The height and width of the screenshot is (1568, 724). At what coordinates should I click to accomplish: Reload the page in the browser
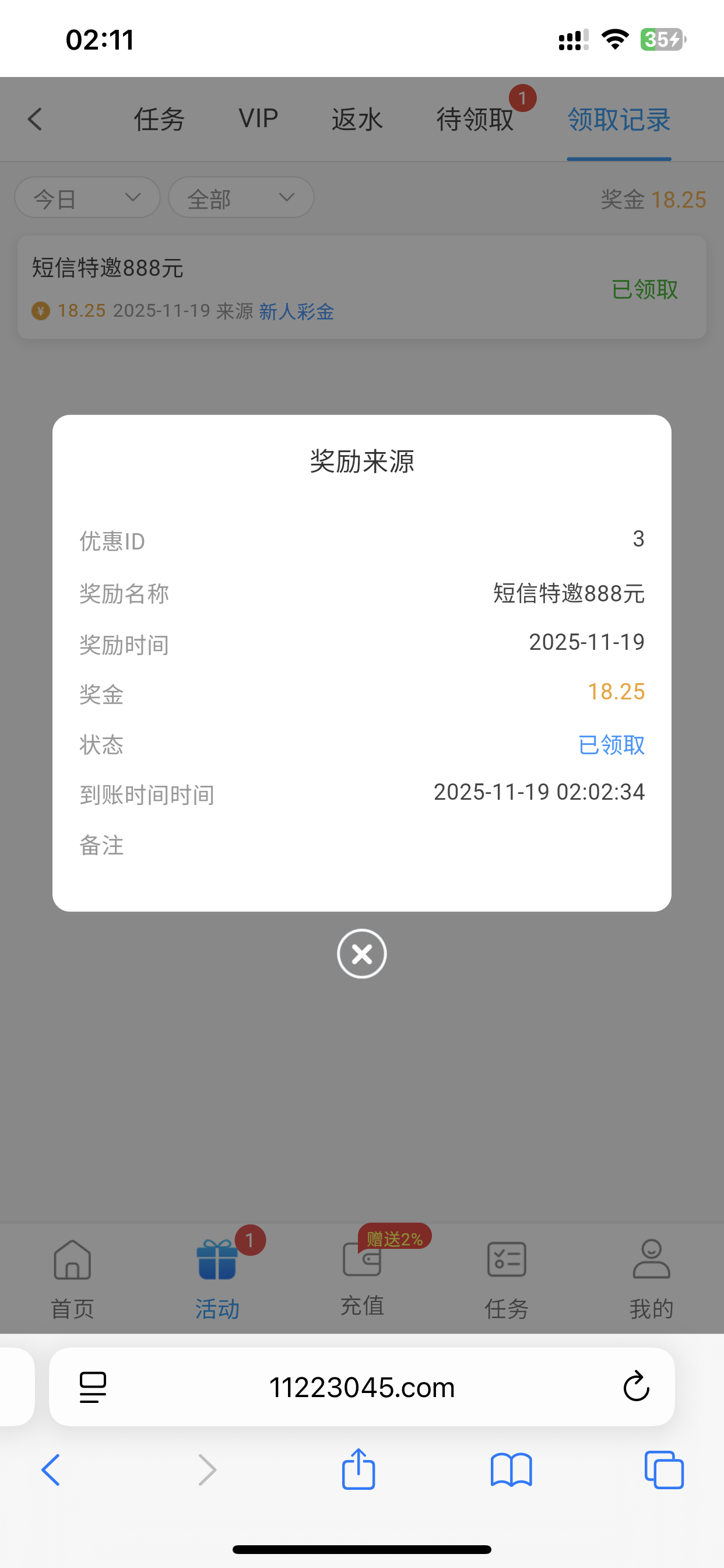point(636,1387)
